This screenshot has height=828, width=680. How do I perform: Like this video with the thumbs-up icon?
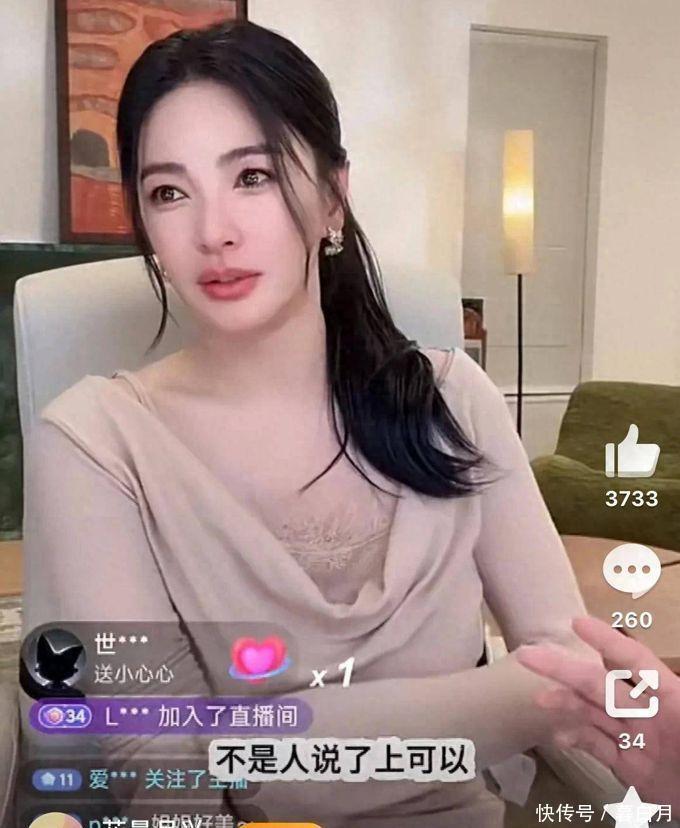click(632, 453)
